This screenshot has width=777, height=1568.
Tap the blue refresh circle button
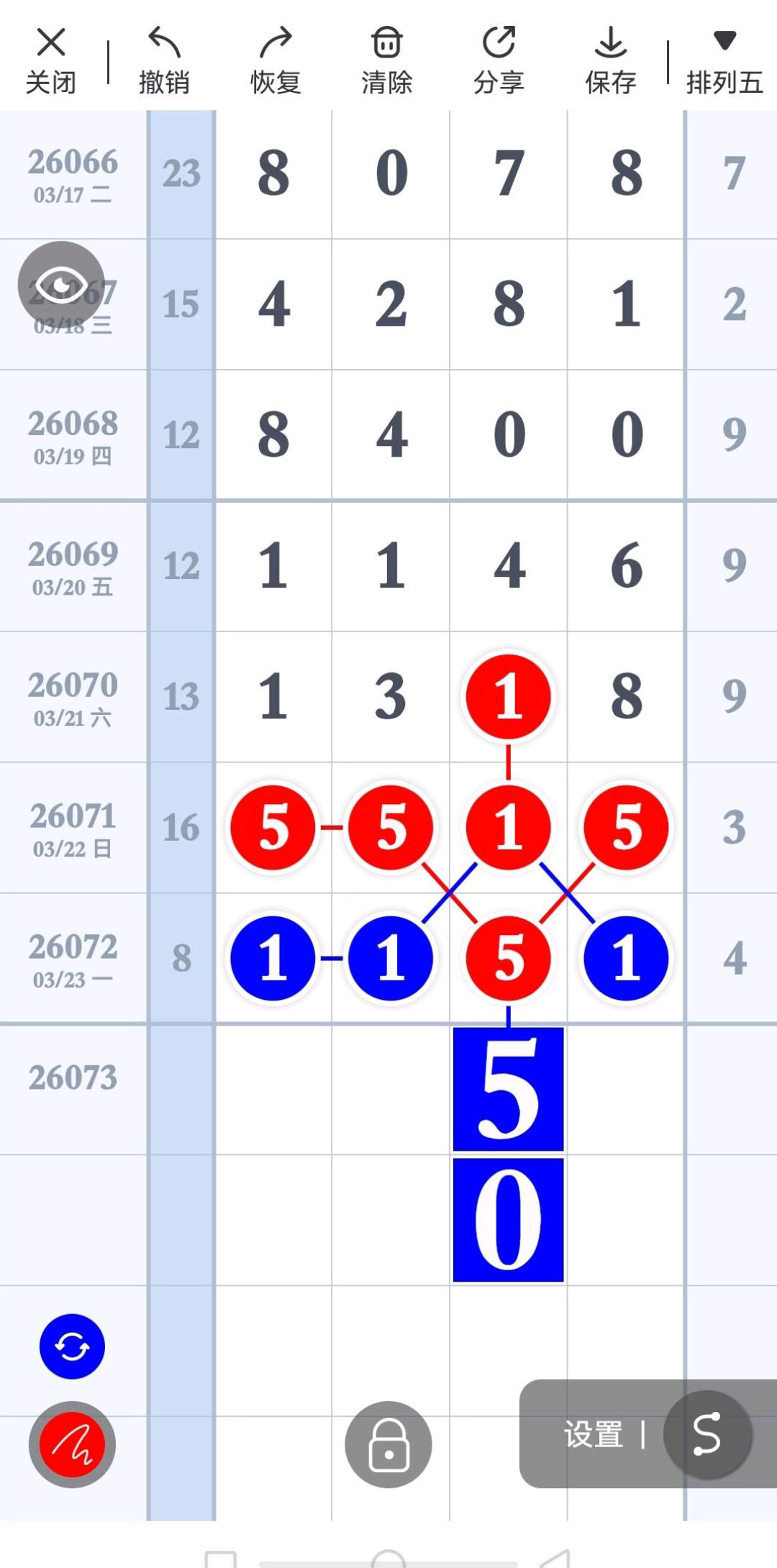tap(72, 1346)
